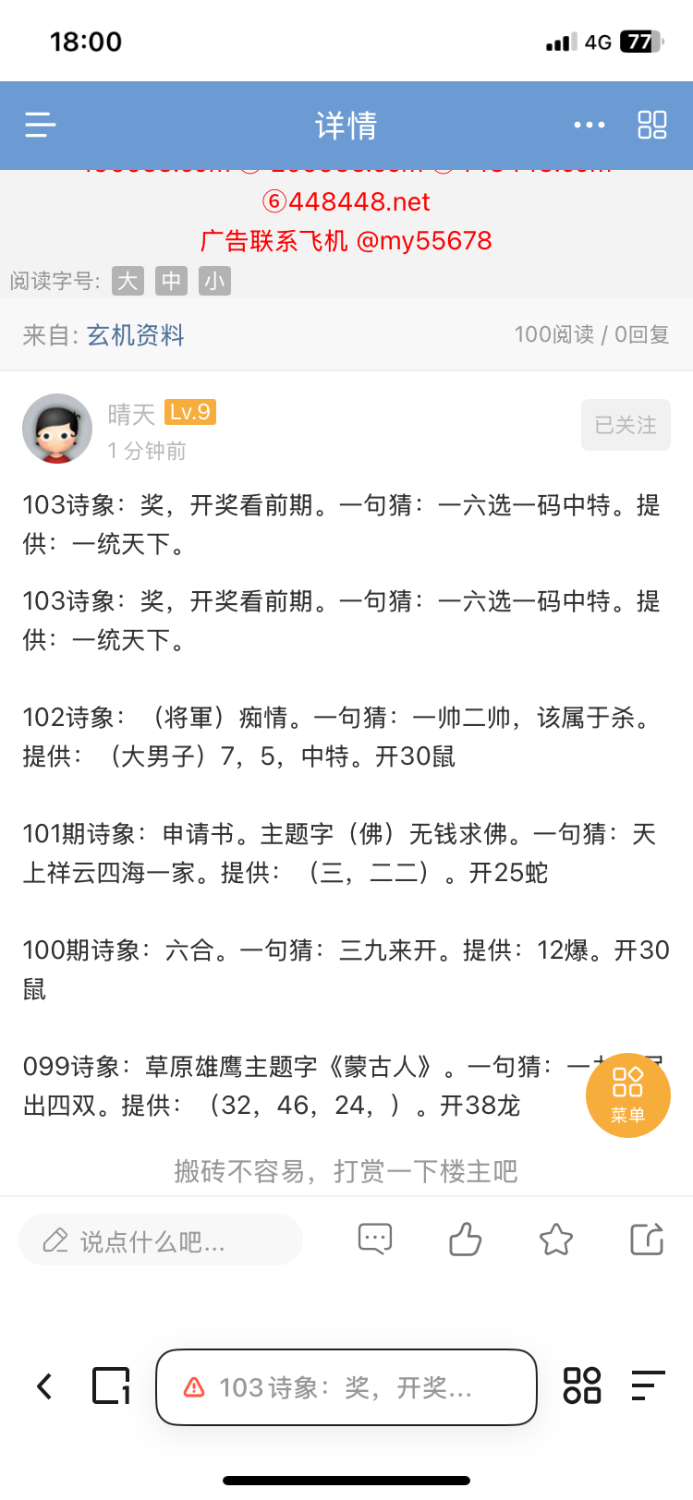Share this post

click(x=647, y=1240)
